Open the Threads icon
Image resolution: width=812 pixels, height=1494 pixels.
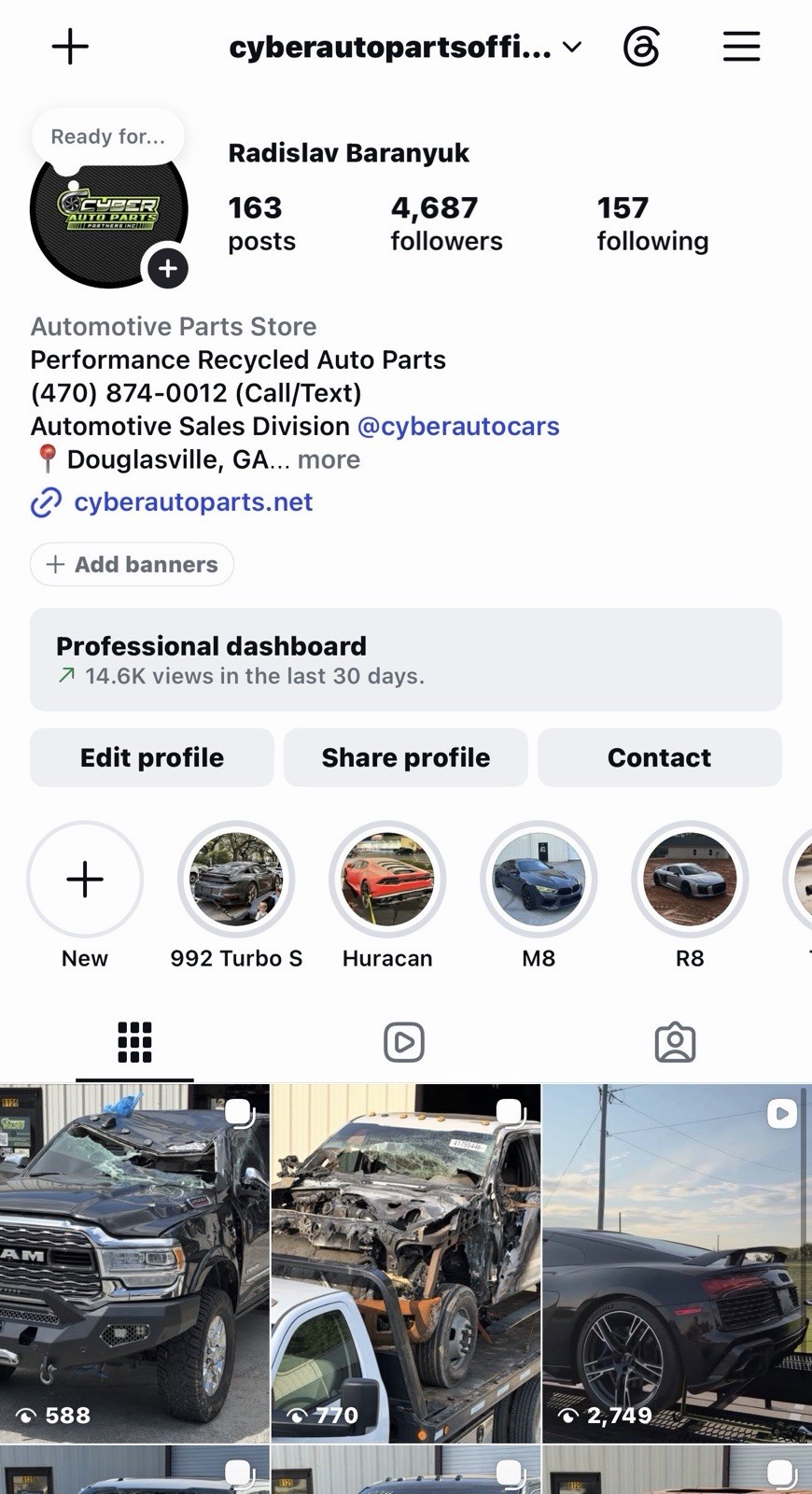click(x=641, y=47)
